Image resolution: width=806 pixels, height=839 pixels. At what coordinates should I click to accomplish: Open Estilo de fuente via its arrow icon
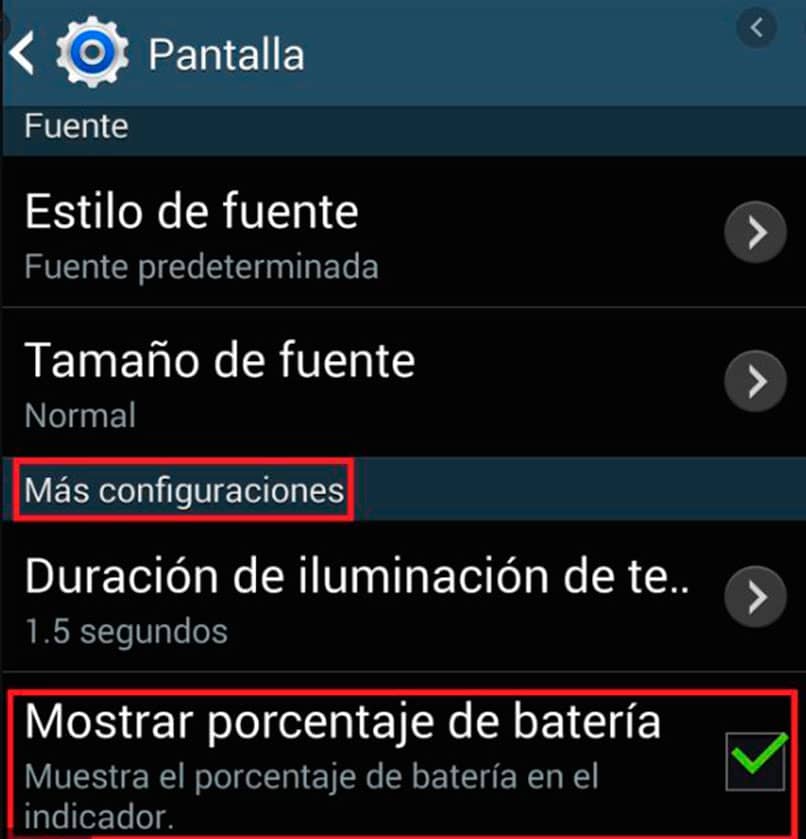coord(755,231)
